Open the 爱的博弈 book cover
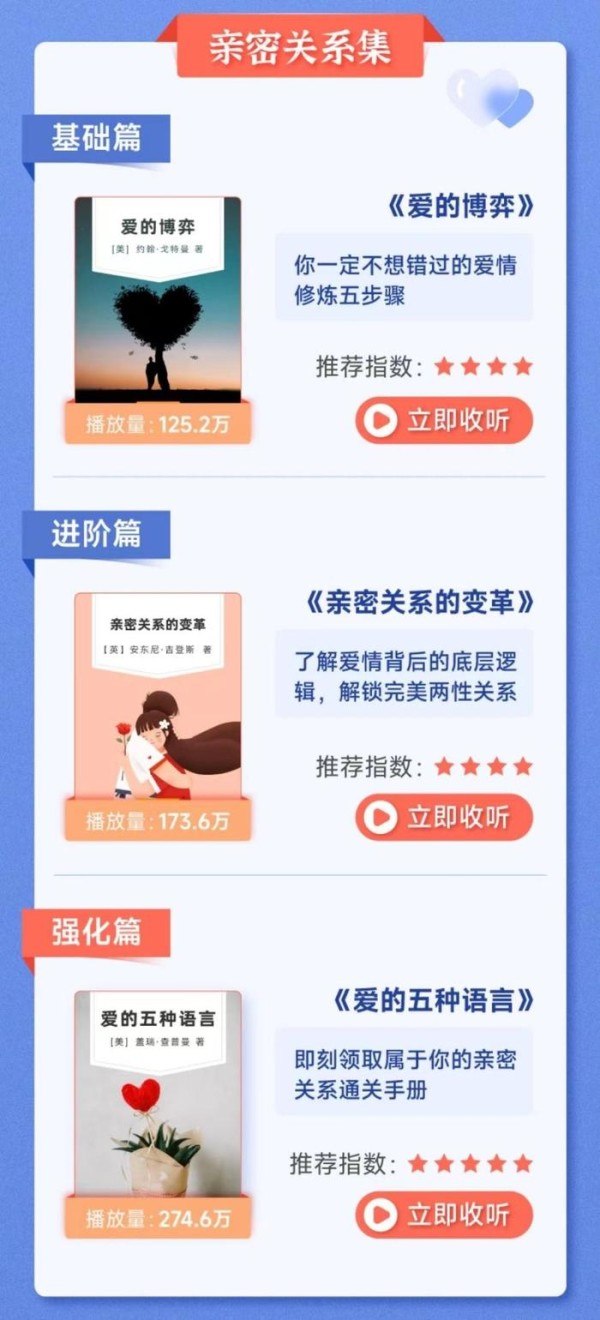This screenshot has width=600, height=1320. click(x=158, y=300)
